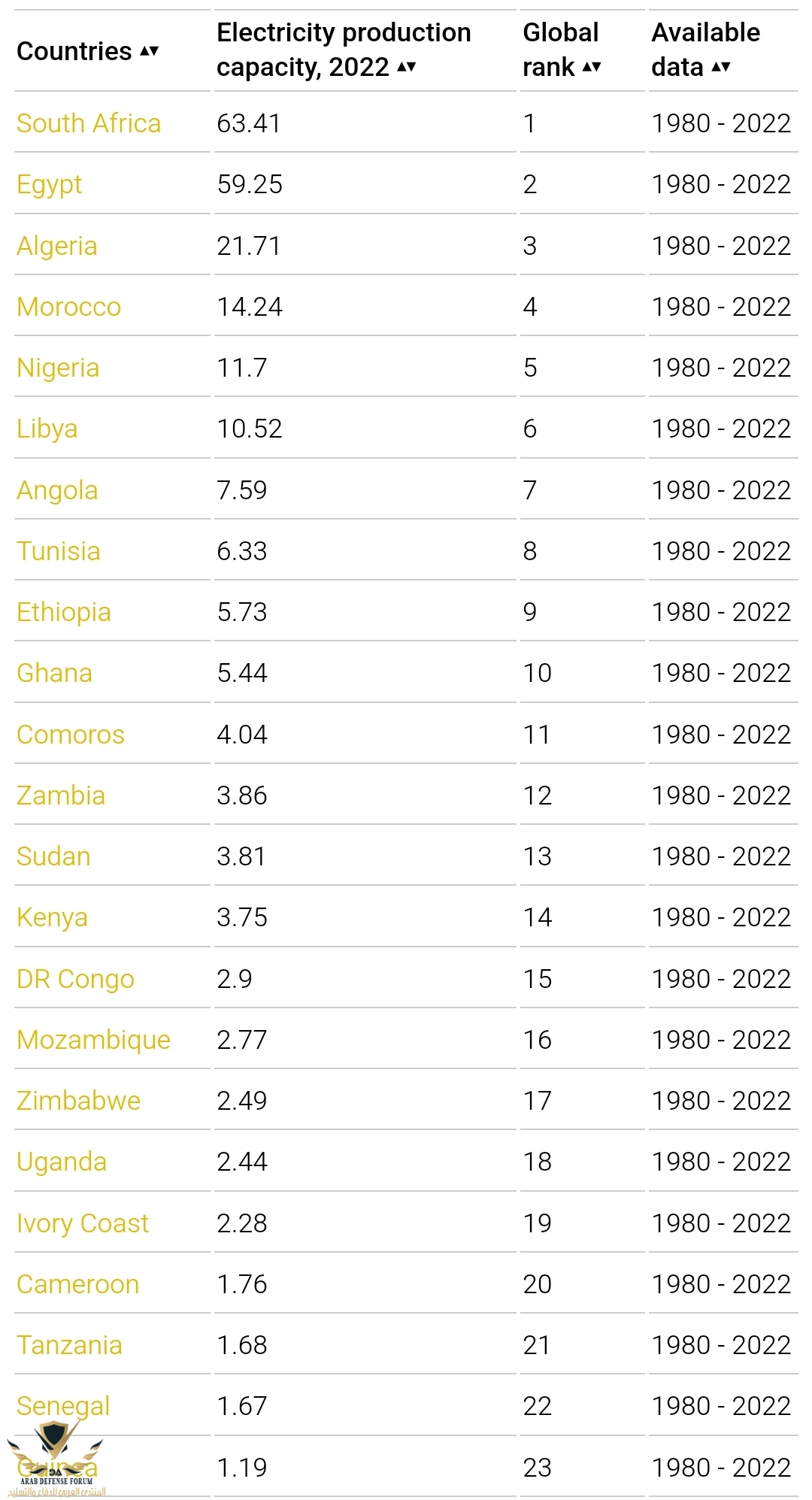The height and width of the screenshot is (1500, 812).
Task: Sort table by Global rank
Action: pos(592,67)
